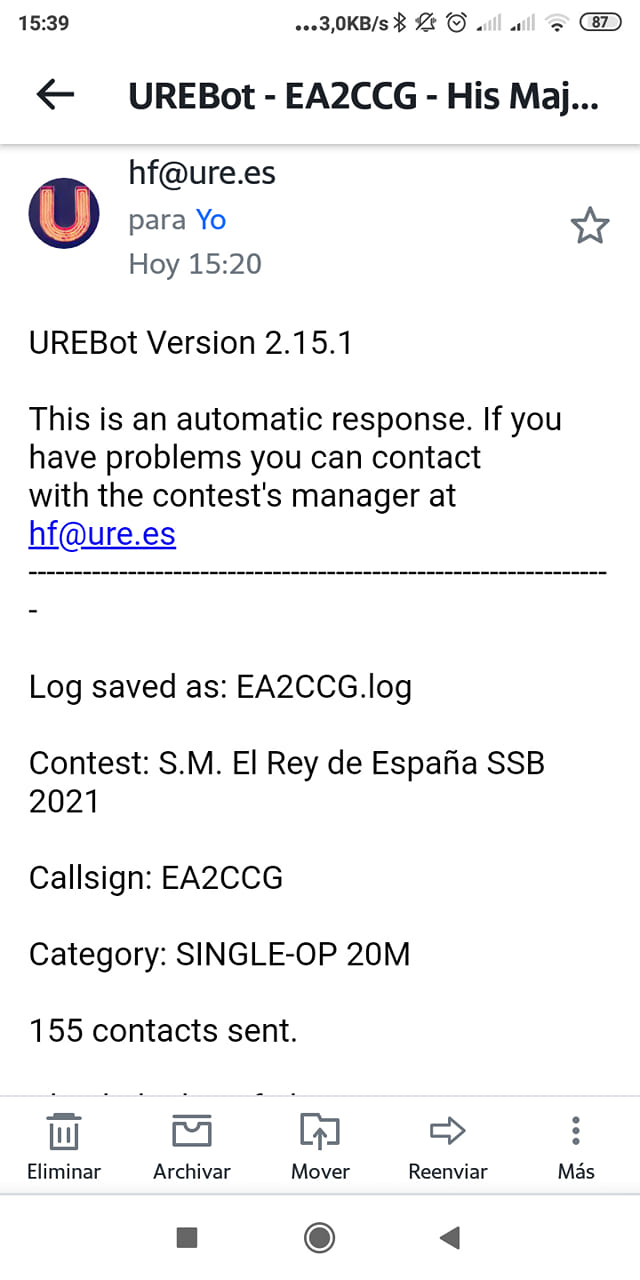
Task: Star this email from hf@ure.es
Action: [590, 227]
